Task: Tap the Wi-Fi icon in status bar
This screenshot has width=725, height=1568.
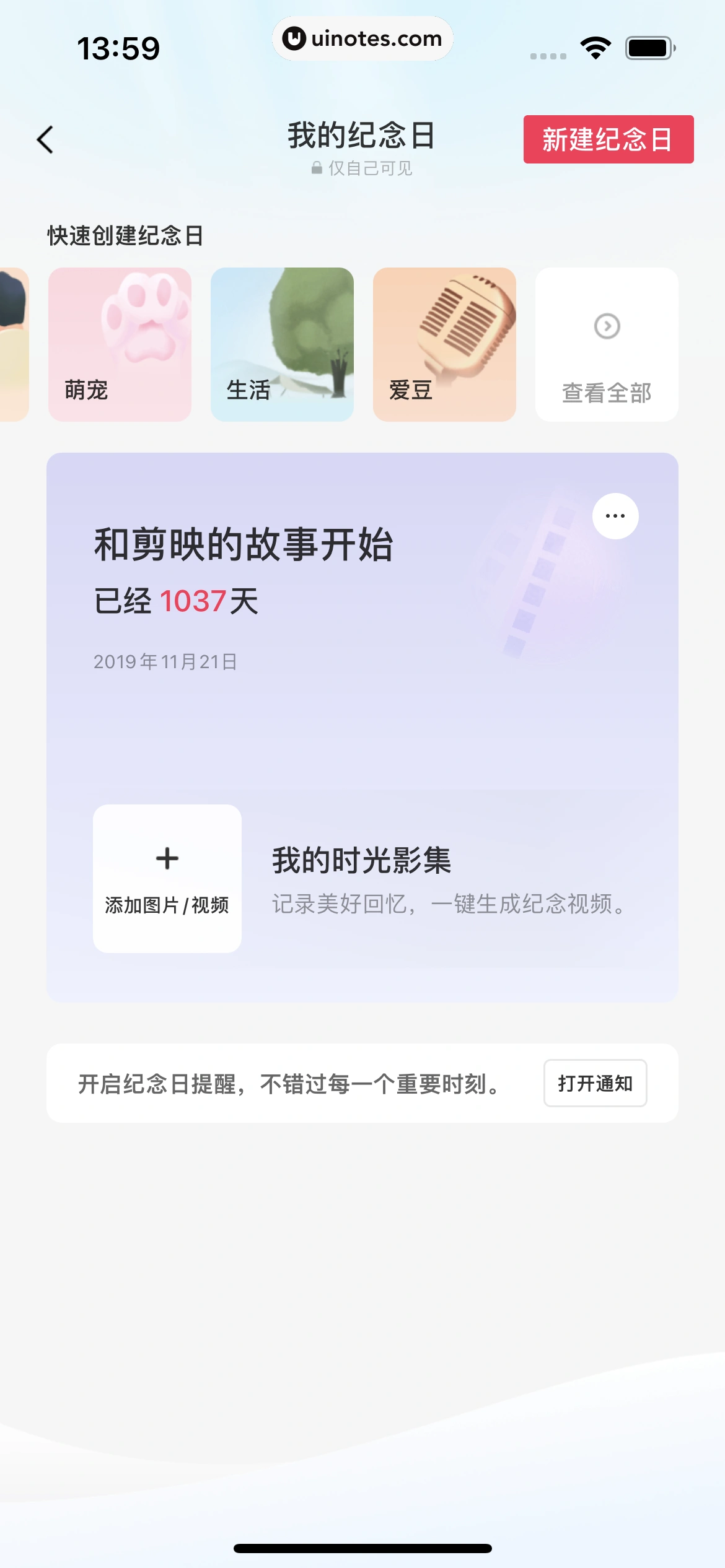Action: [x=594, y=46]
